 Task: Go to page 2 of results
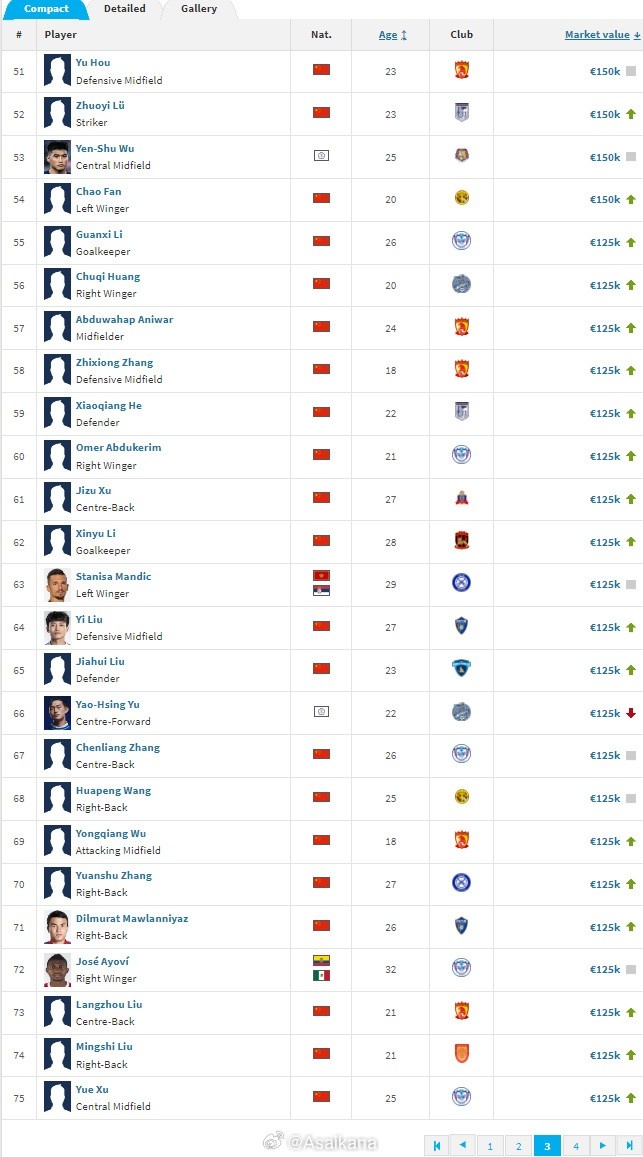click(x=518, y=1146)
